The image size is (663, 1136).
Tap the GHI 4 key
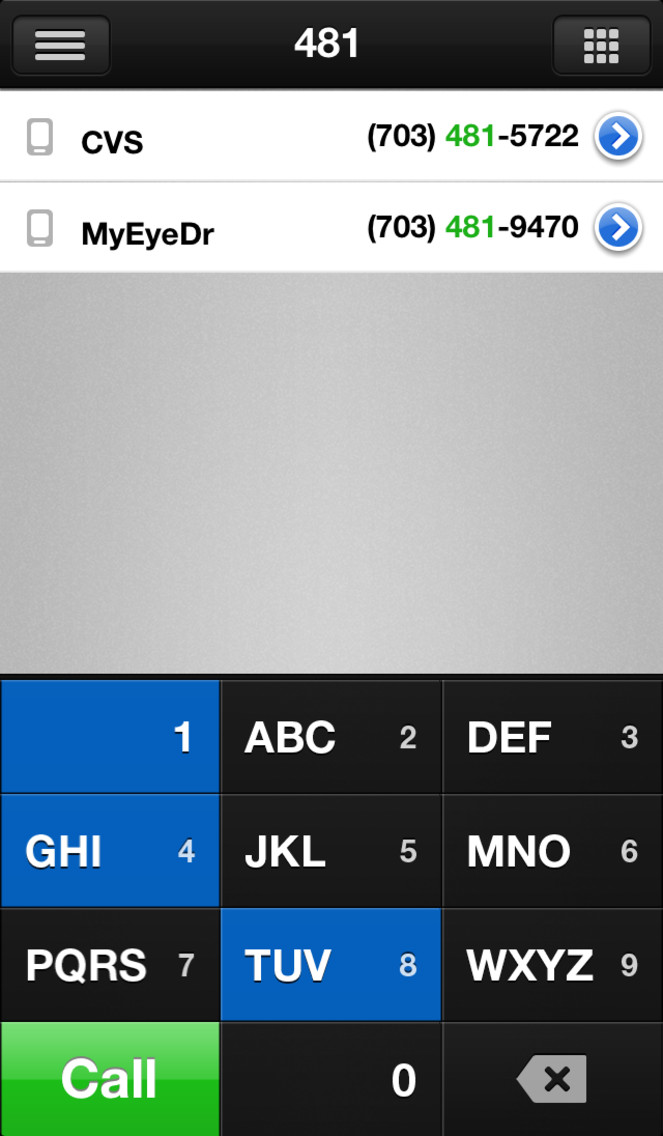[x=110, y=851]
